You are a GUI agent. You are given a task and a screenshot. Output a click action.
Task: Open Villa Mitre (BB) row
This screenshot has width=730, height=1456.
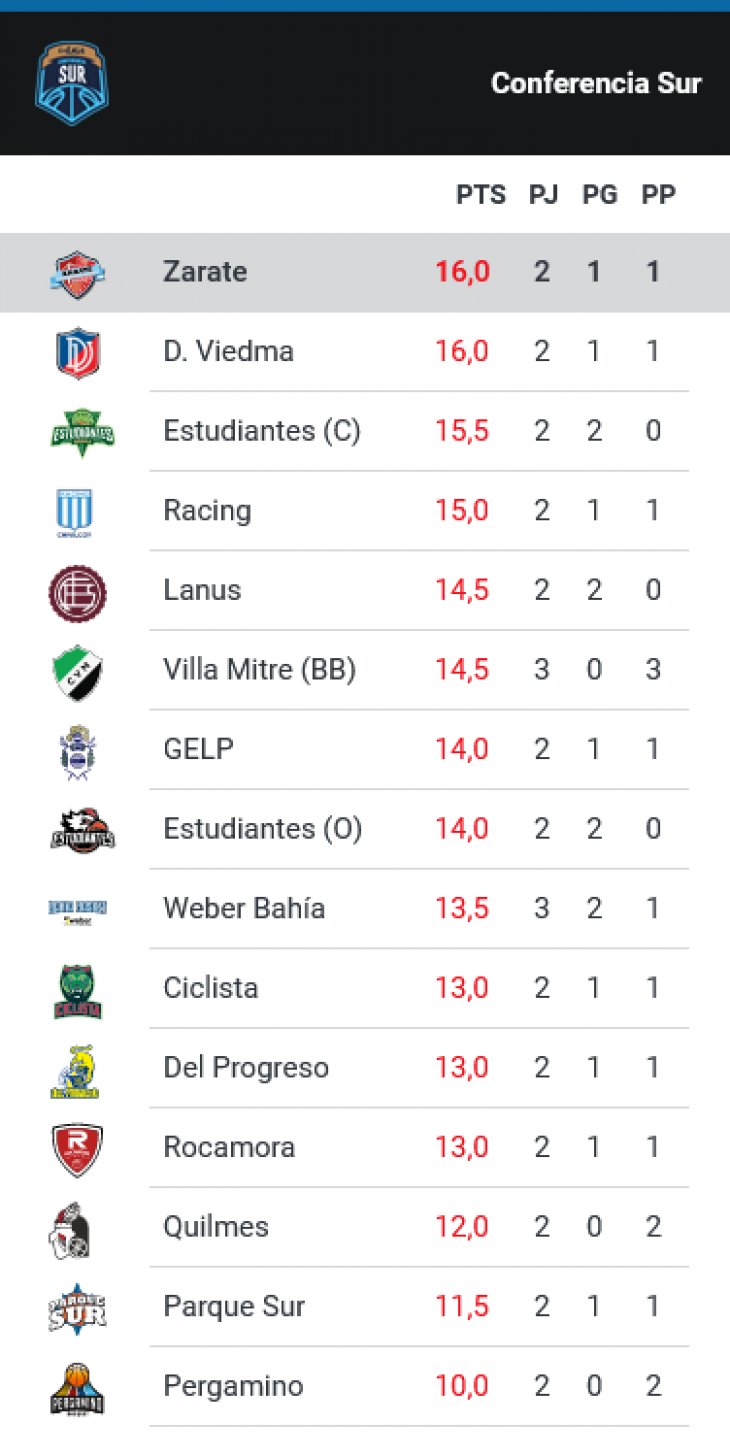[x=365, y=670]
